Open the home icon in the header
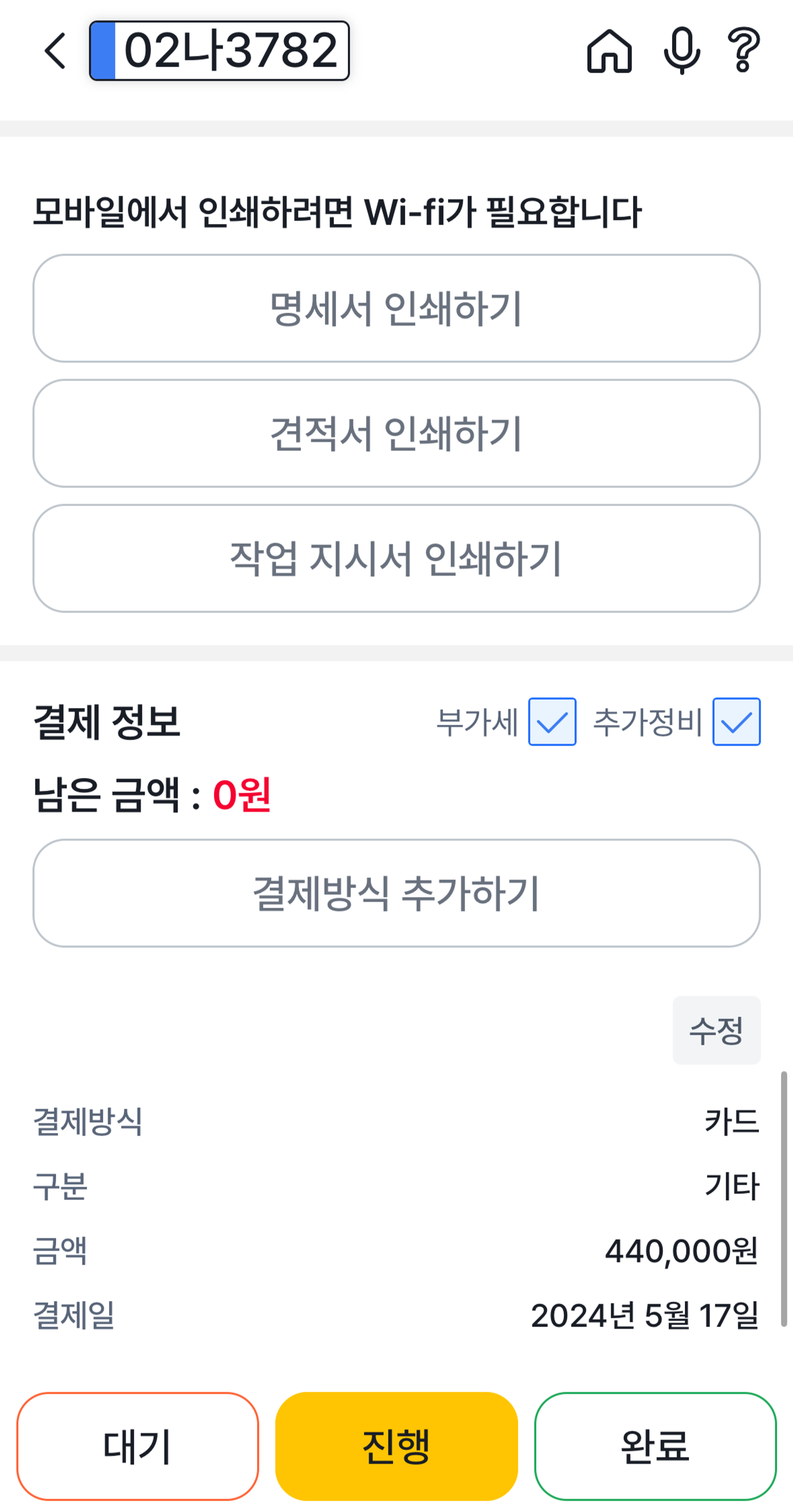The image size is (793, 1512). (609, 51)
